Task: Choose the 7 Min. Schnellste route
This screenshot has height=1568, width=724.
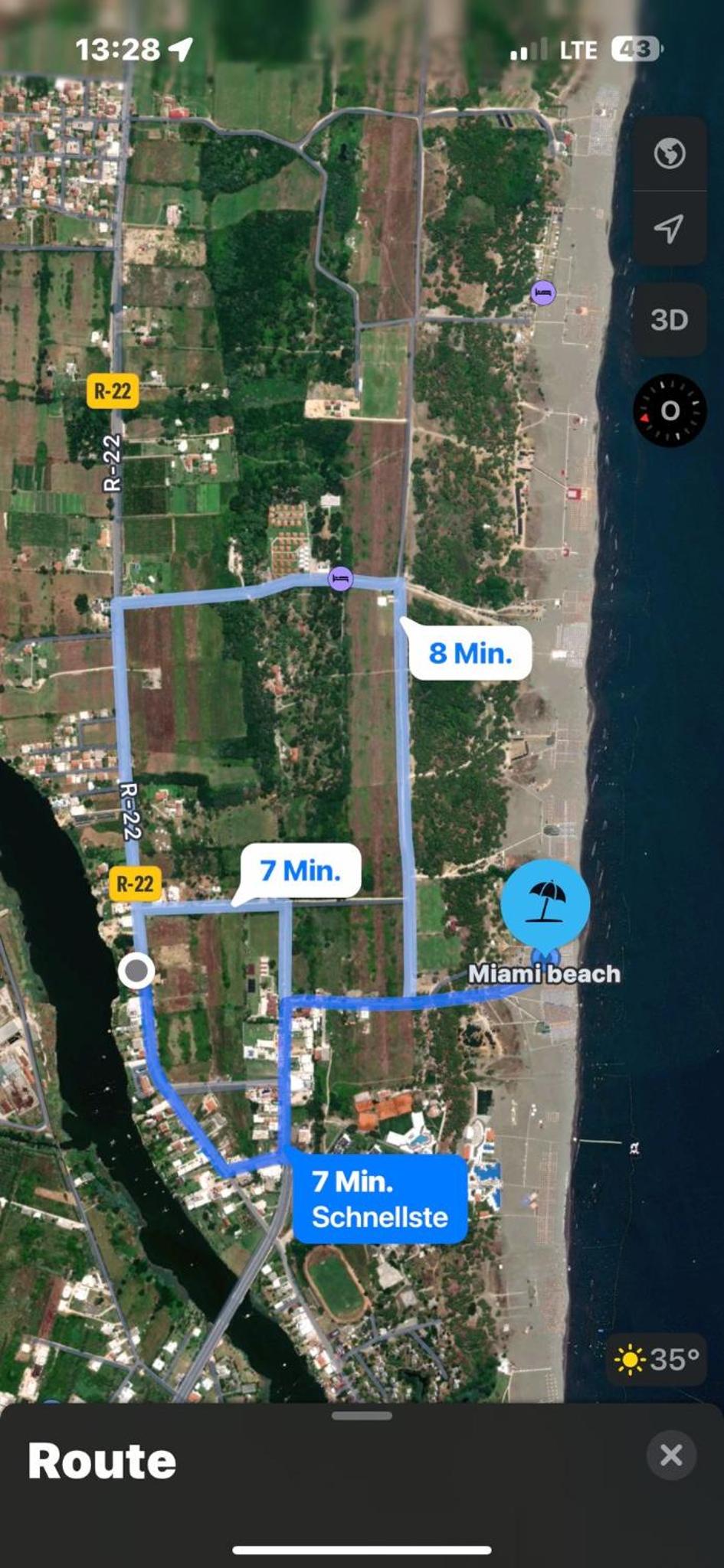Action: tap(380, 1199)
